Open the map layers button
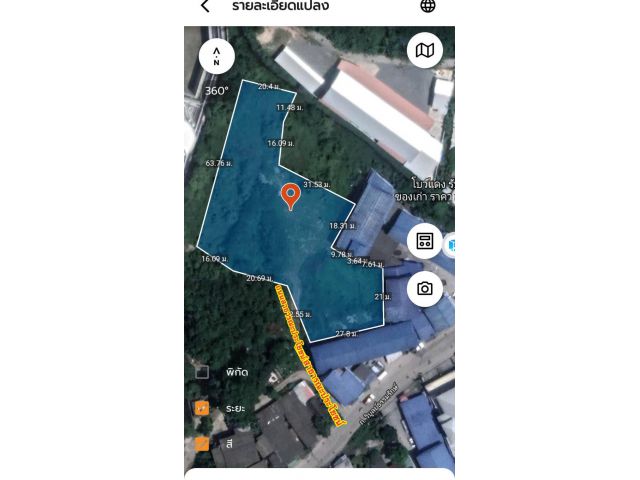Image resolution: width=640 pixels, height=480 pixels. click(x=425, y=50)
